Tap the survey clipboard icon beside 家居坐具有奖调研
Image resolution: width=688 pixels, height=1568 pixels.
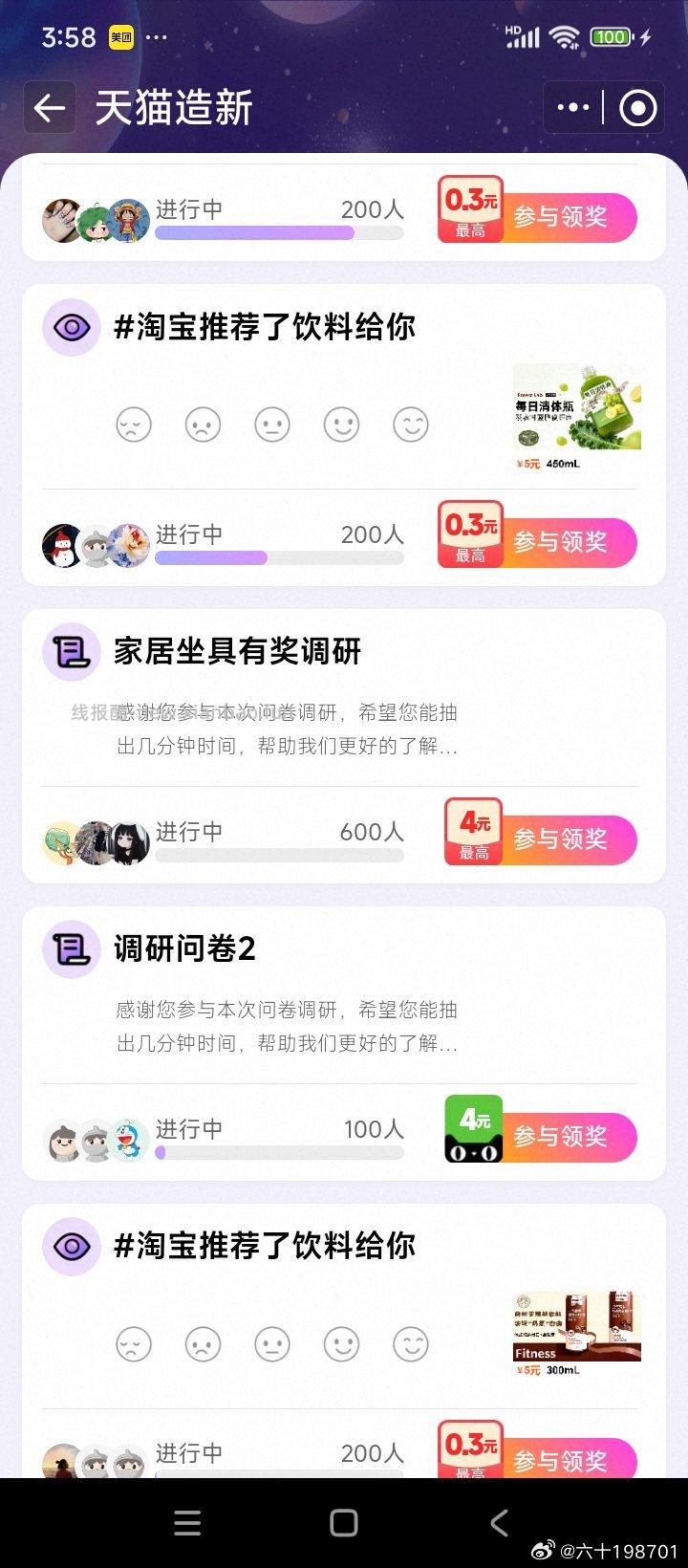click(71, 651)
